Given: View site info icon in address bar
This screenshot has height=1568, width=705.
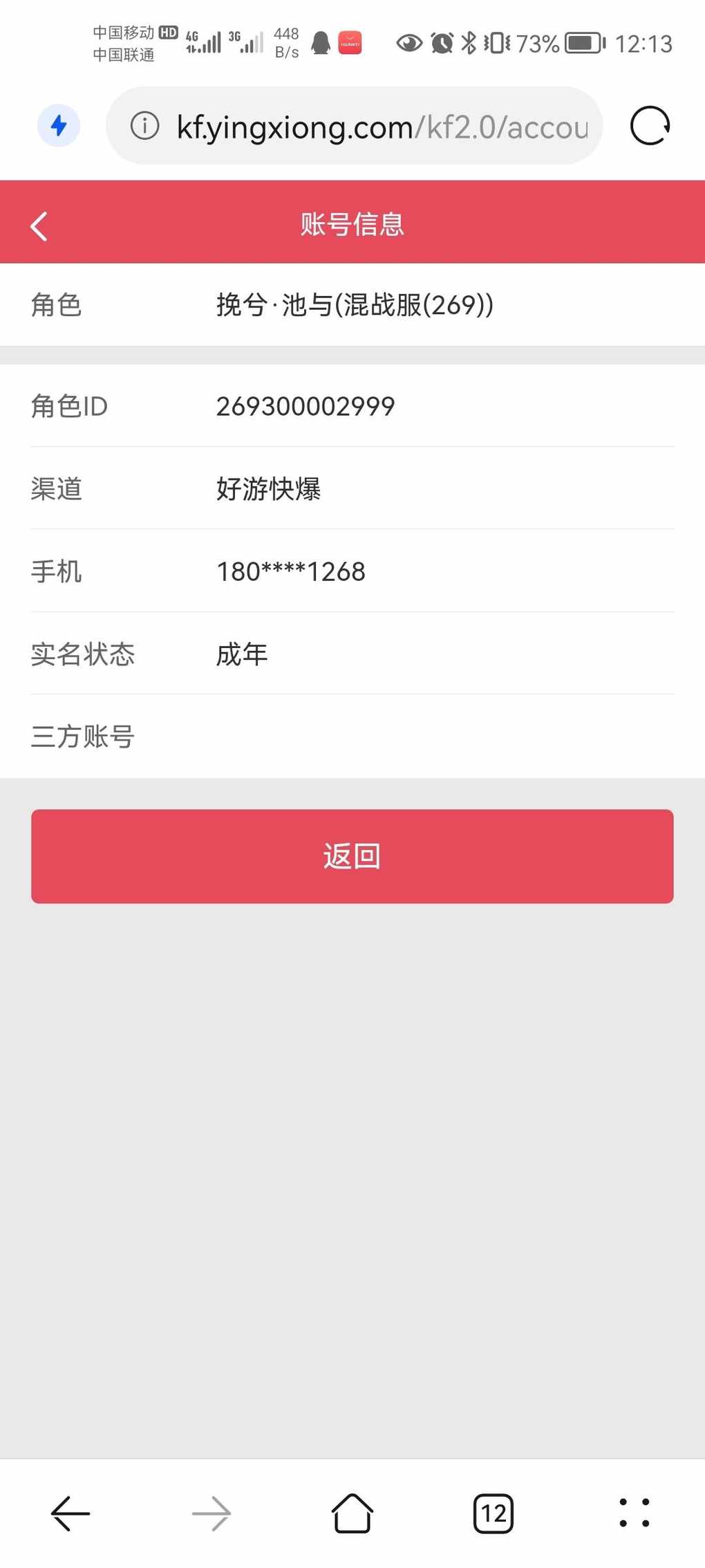Looking at the screenshot, I should click(145, 126).
